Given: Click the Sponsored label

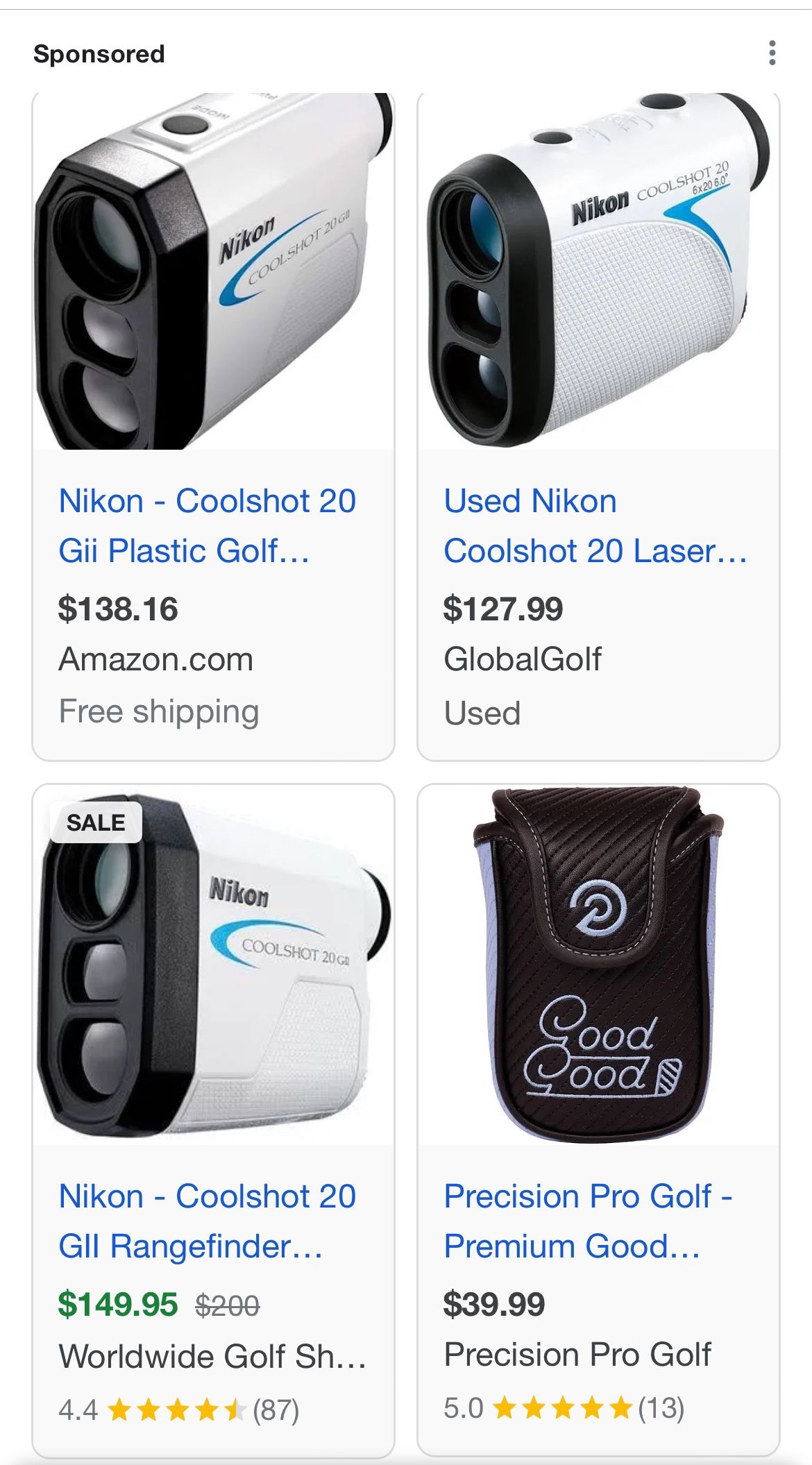Looking at the screenshot, I should (100, 53).
